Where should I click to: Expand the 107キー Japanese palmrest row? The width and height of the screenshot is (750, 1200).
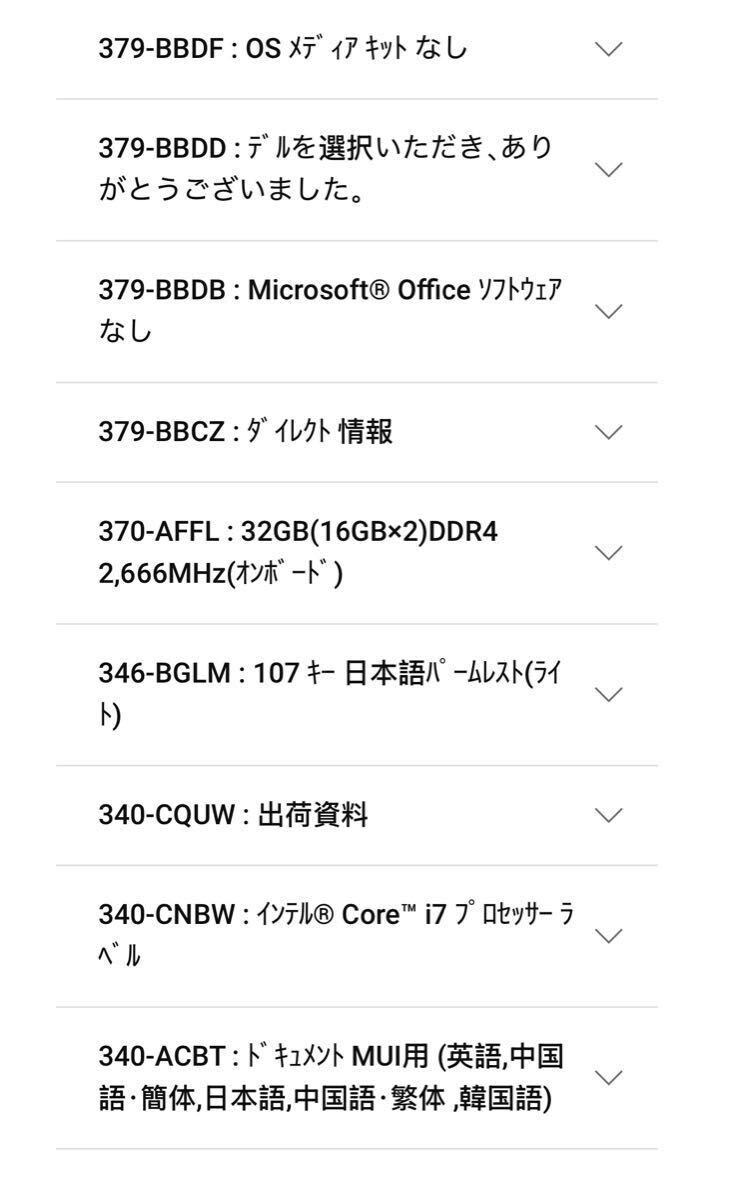click(607, 693)
